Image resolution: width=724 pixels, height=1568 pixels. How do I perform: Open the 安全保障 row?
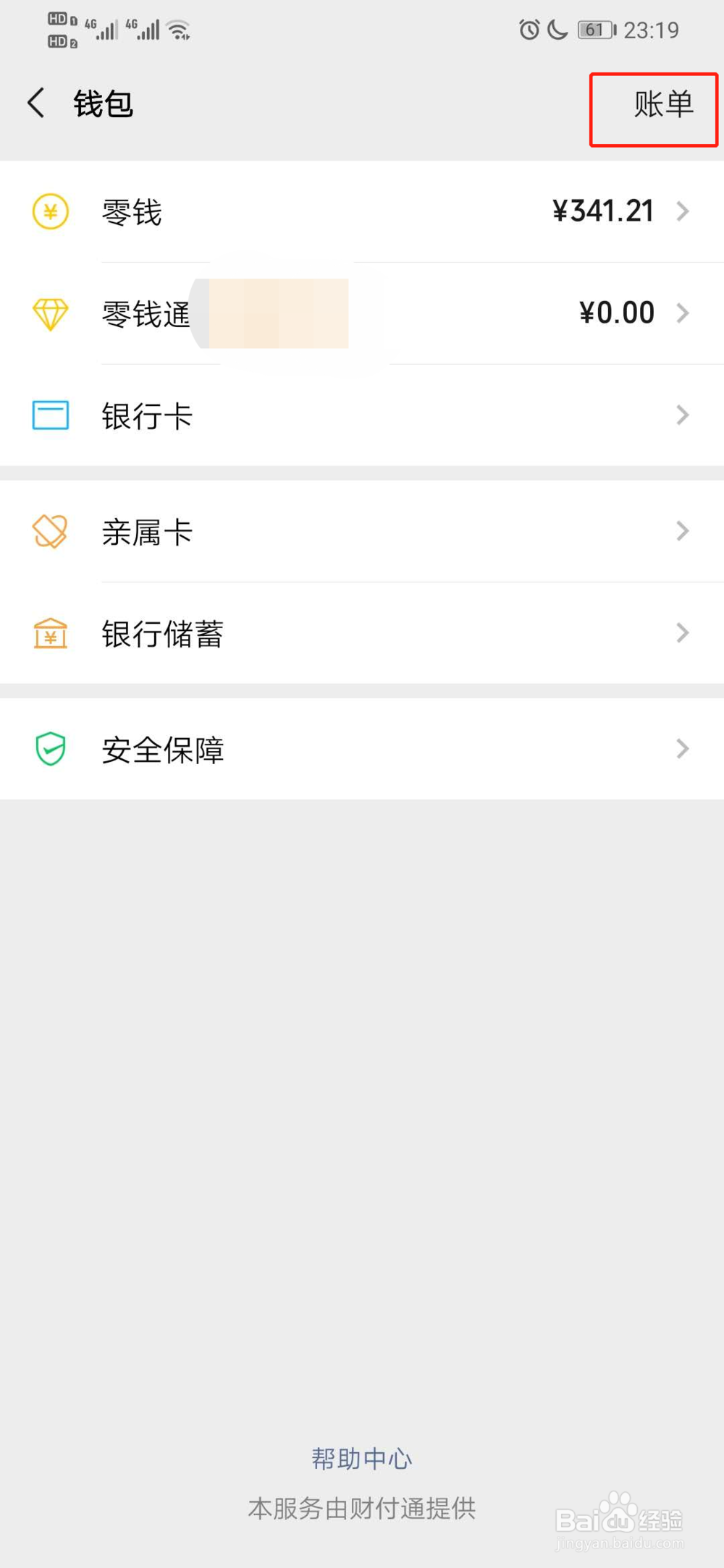pyautogui.click(x=362, y=749)
